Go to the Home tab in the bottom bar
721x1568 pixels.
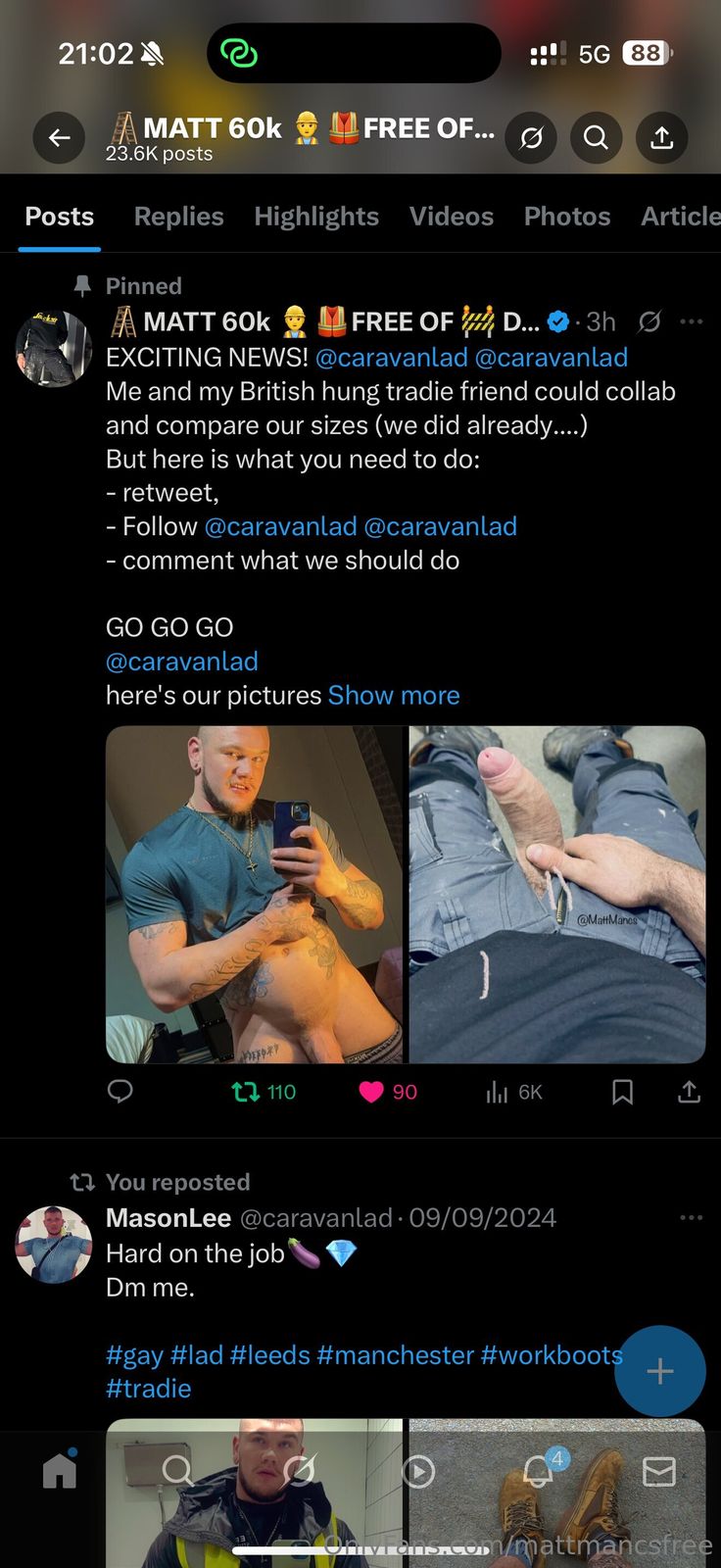(x=60, y=1470)
